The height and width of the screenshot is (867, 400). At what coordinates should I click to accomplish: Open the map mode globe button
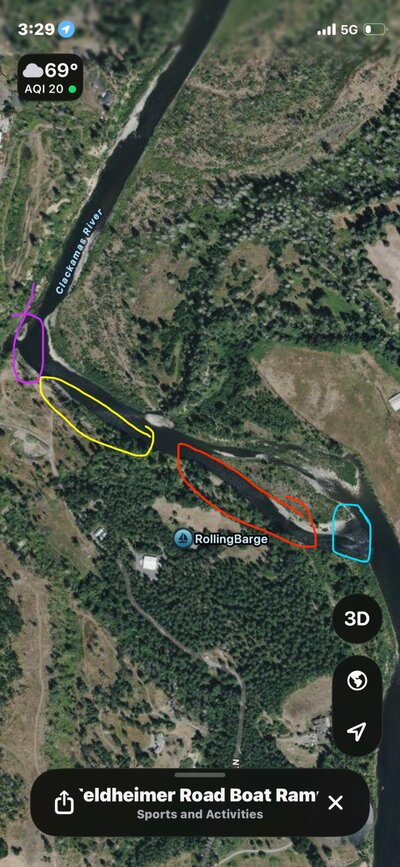[x=357, y=680]
